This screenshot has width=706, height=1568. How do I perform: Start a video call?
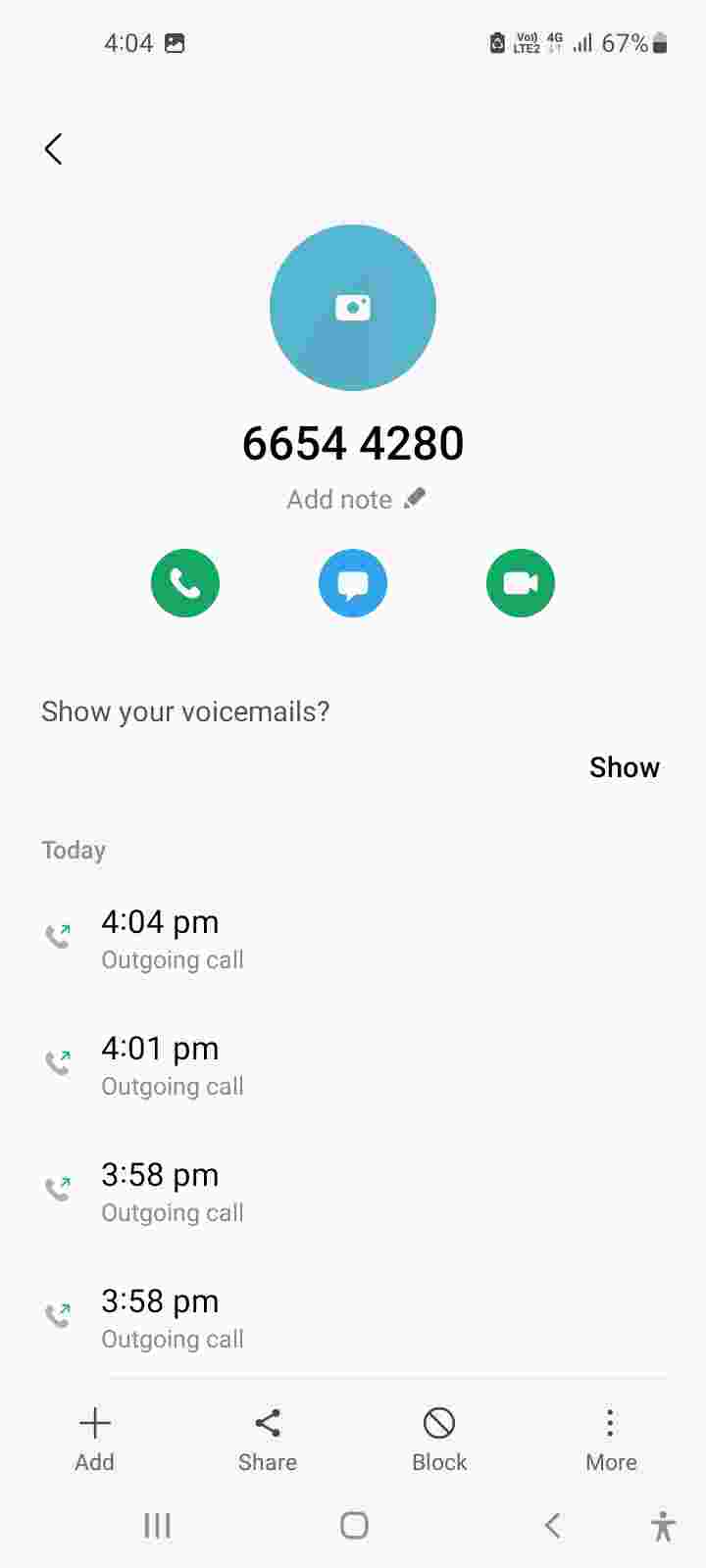(521, 583)
